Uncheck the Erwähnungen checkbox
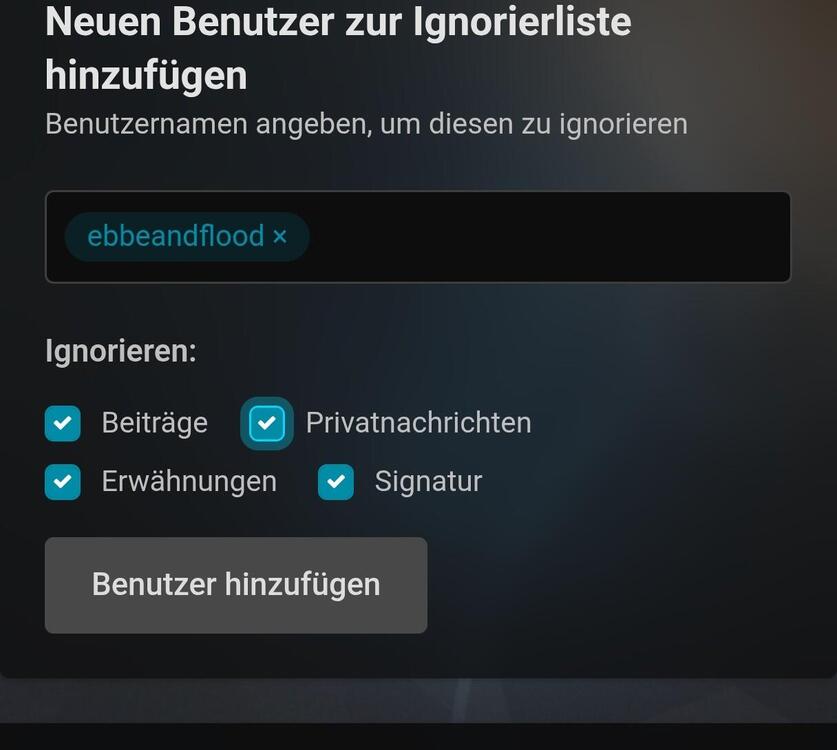This screenshot has width=837, height=750. [x=63, y=482]
